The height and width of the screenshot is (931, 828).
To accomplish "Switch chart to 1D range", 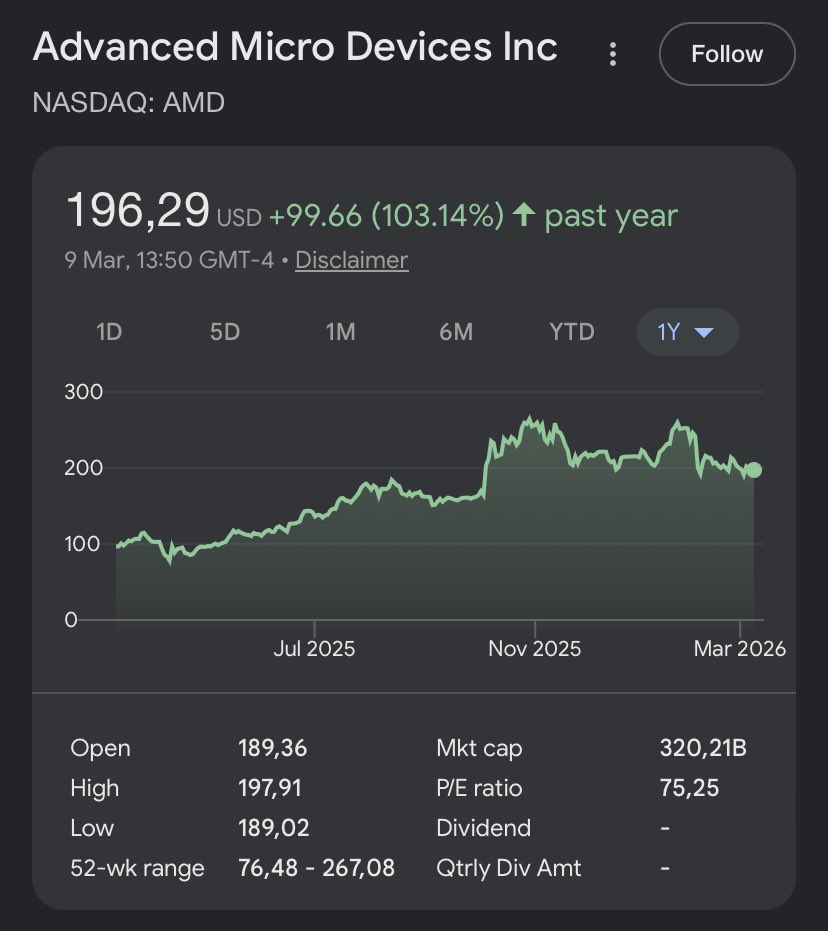I will pyautogui.click(x=109, y=332).
